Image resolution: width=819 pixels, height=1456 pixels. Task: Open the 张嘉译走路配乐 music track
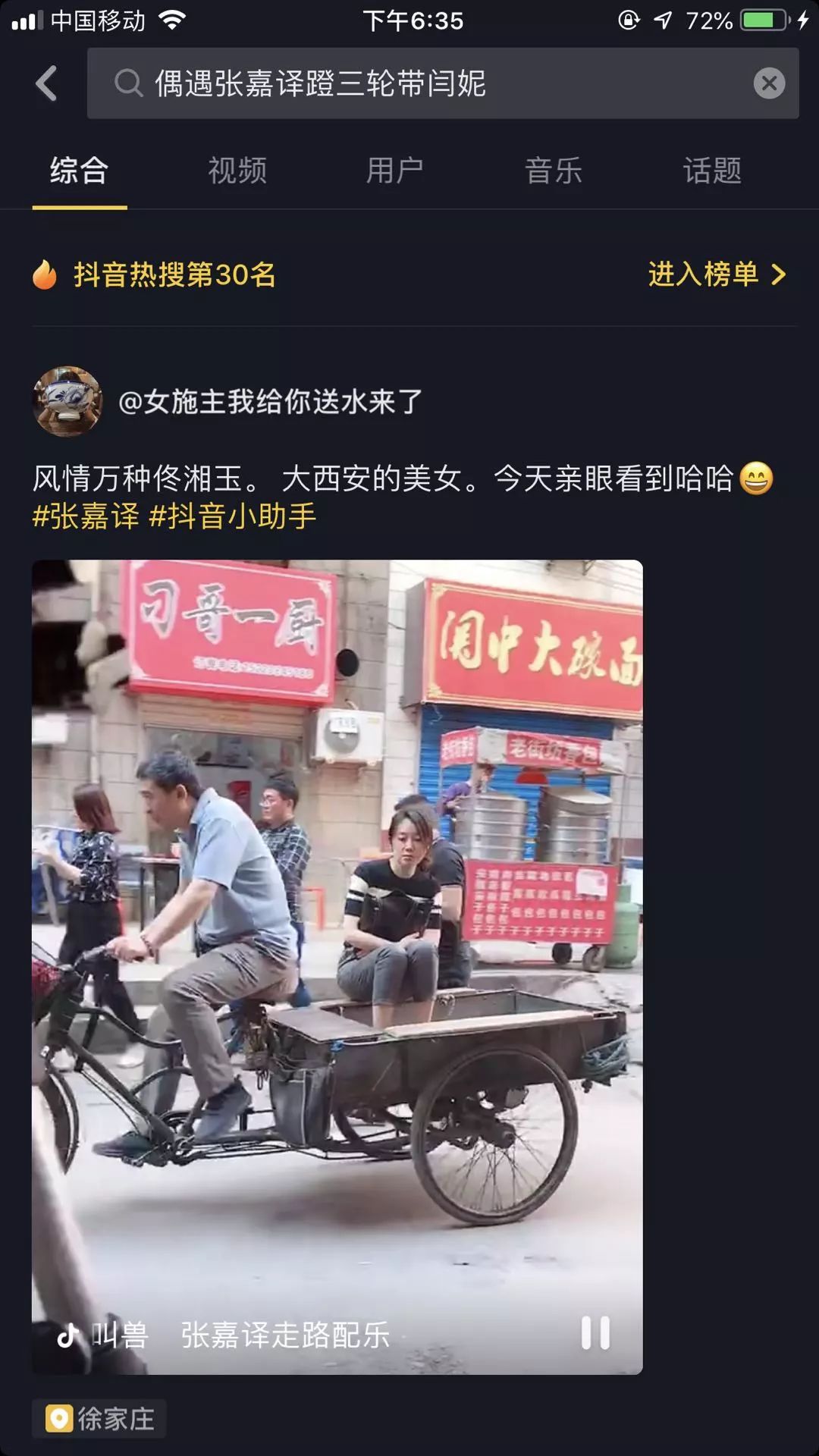(285, 1335)
